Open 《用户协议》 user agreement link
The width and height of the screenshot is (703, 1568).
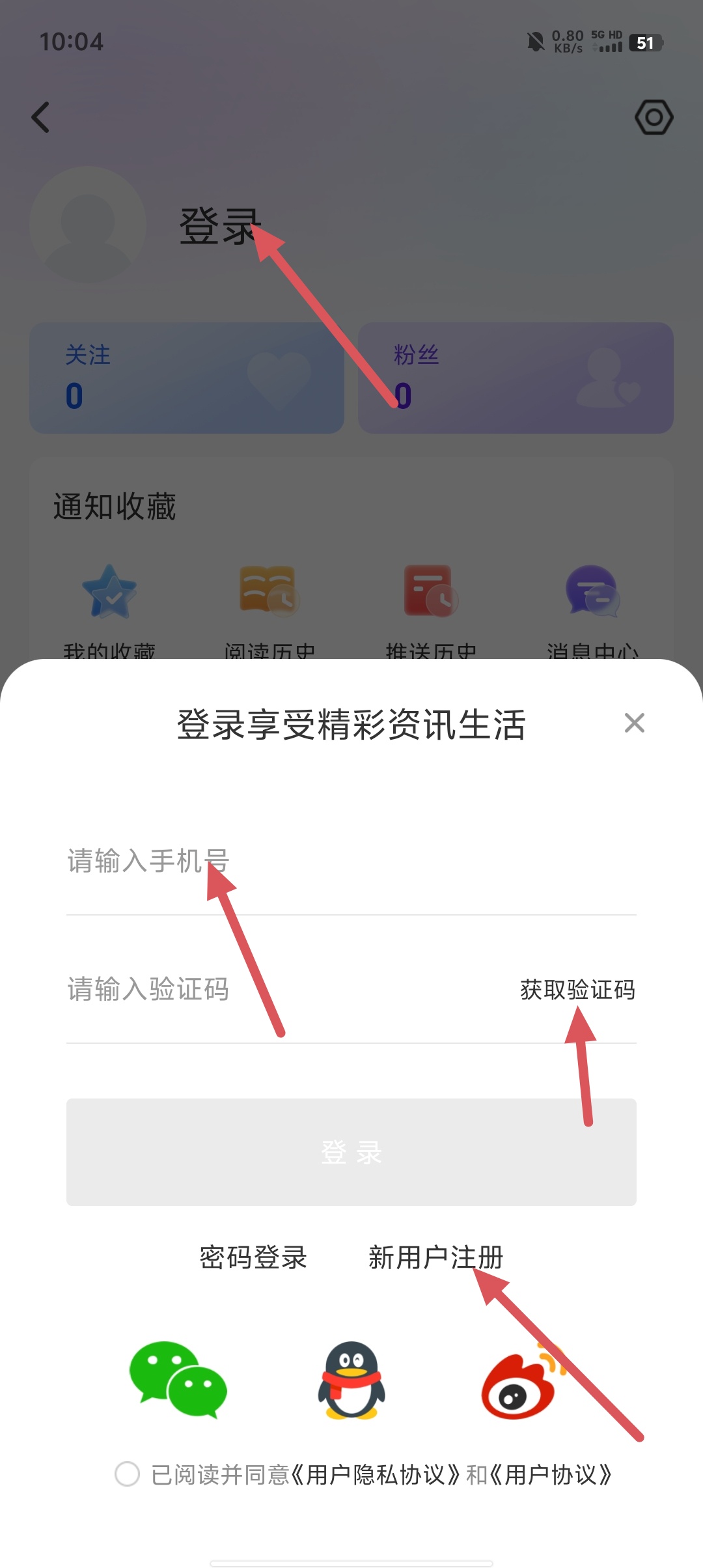pyautogui.click(x=551, y=1474)
